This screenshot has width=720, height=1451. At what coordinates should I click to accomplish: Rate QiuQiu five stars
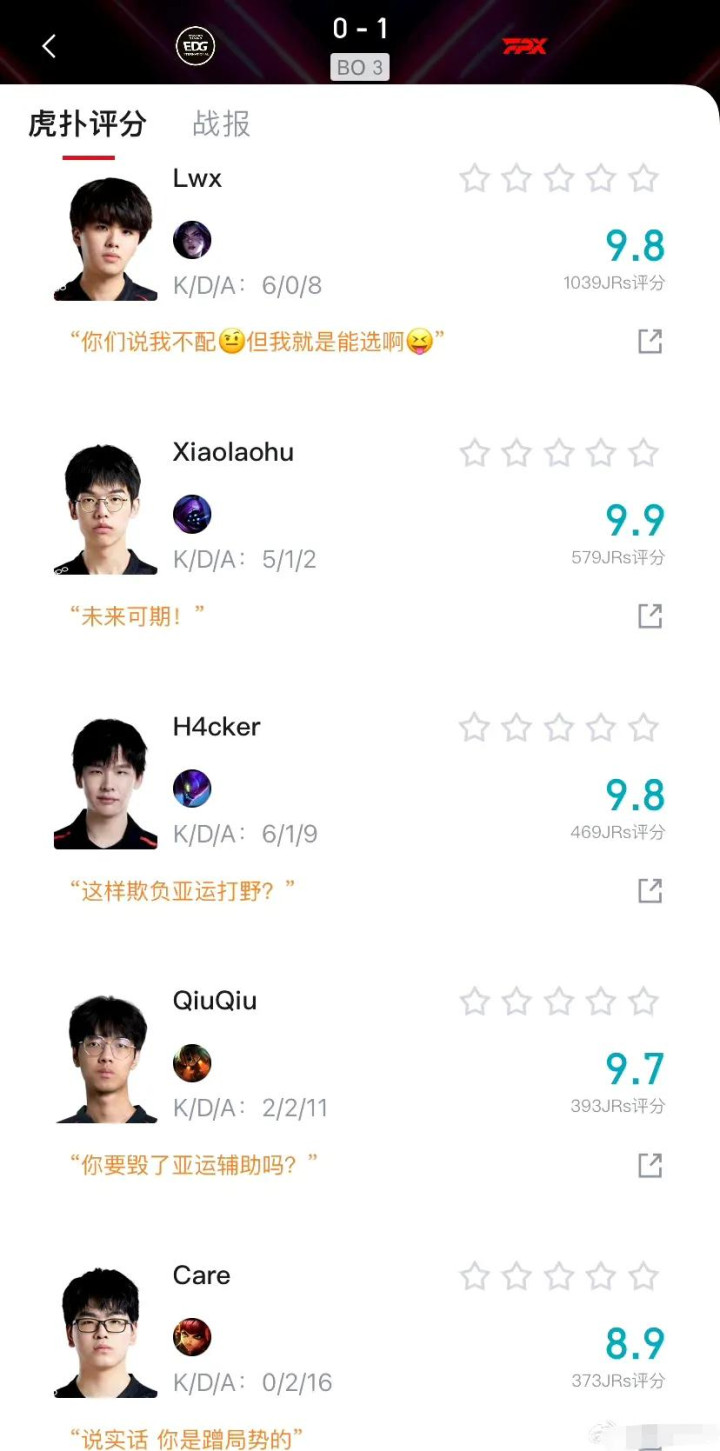pyautogui.click(x=643, y=1001)
